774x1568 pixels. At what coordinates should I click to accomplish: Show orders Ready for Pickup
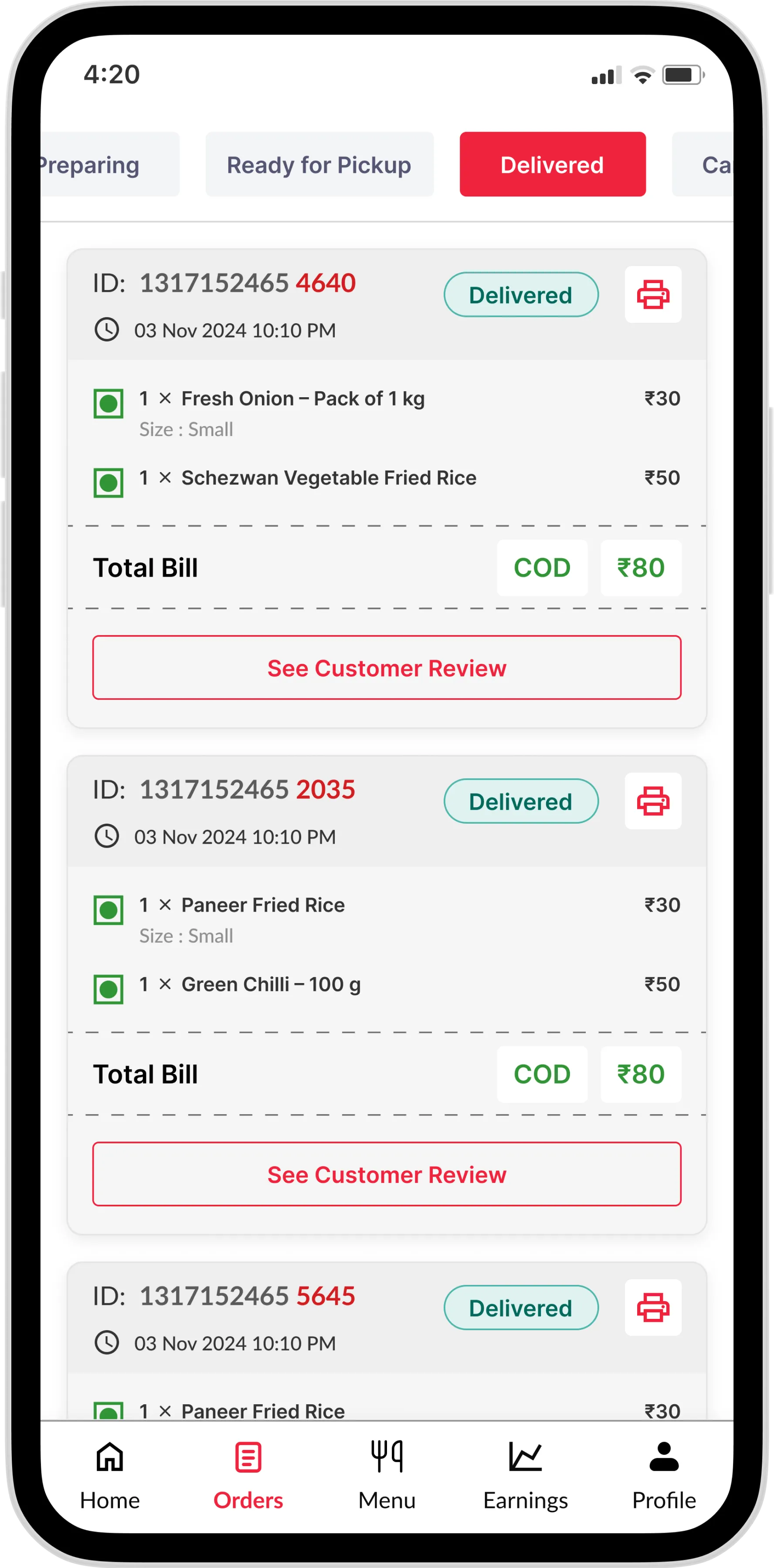(319, 165)
